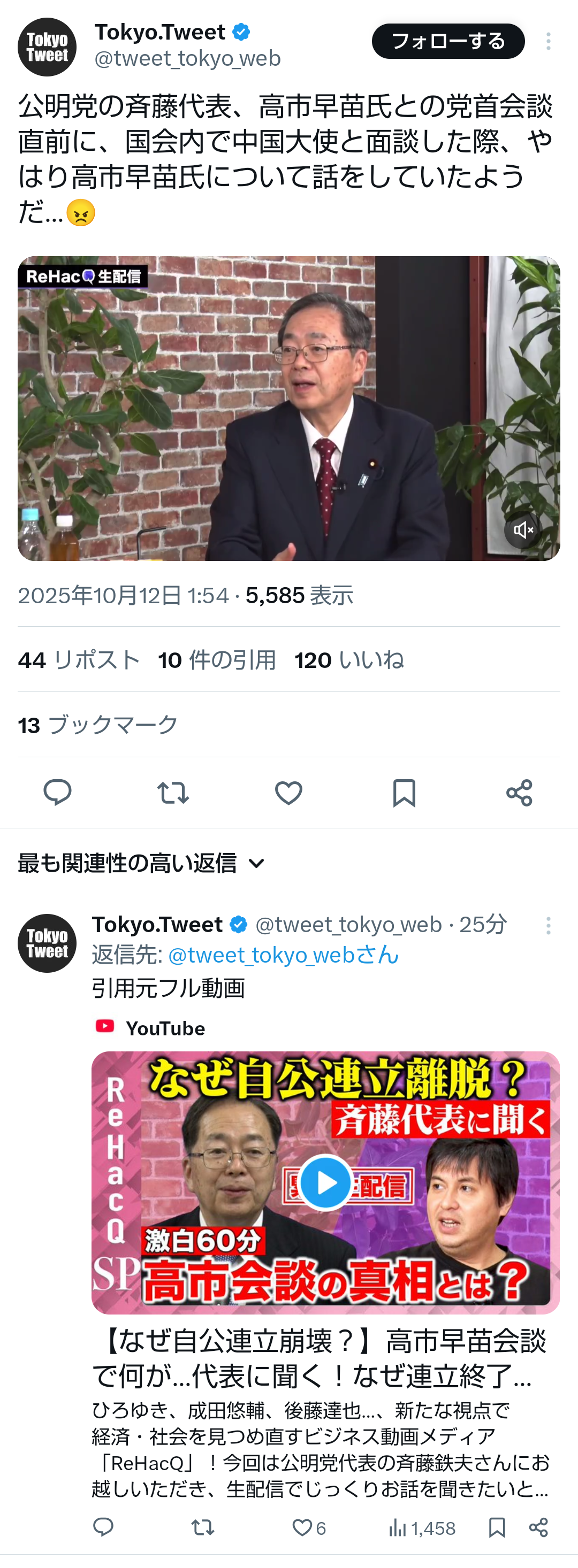Repost the 引用元フル動画 reply
Image resolution: width=578 pixels, height=1568 pixels.
click(x=202, y=1527)
